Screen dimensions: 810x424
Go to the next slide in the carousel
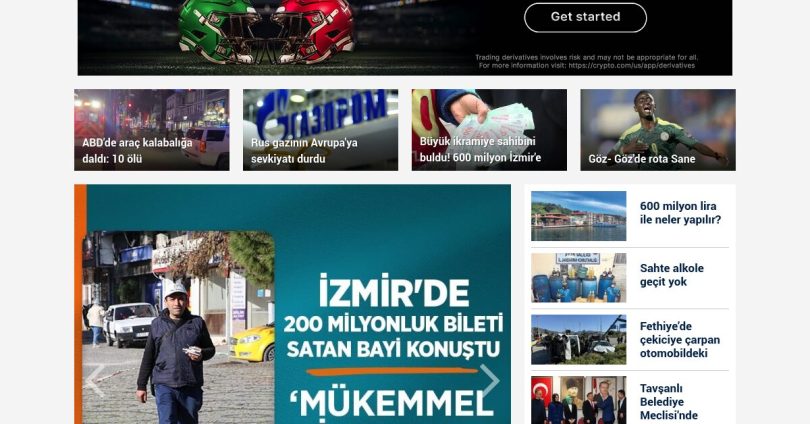tap(489, 380)
